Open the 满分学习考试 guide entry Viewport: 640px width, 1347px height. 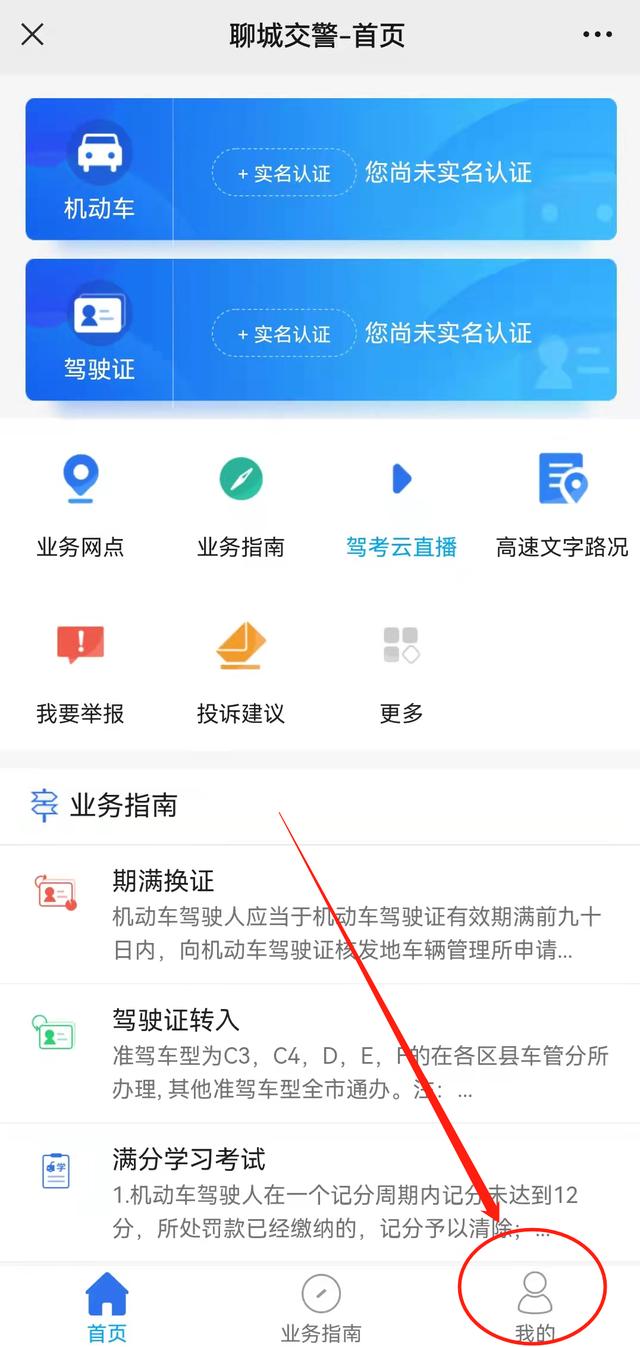point(320,1192)
